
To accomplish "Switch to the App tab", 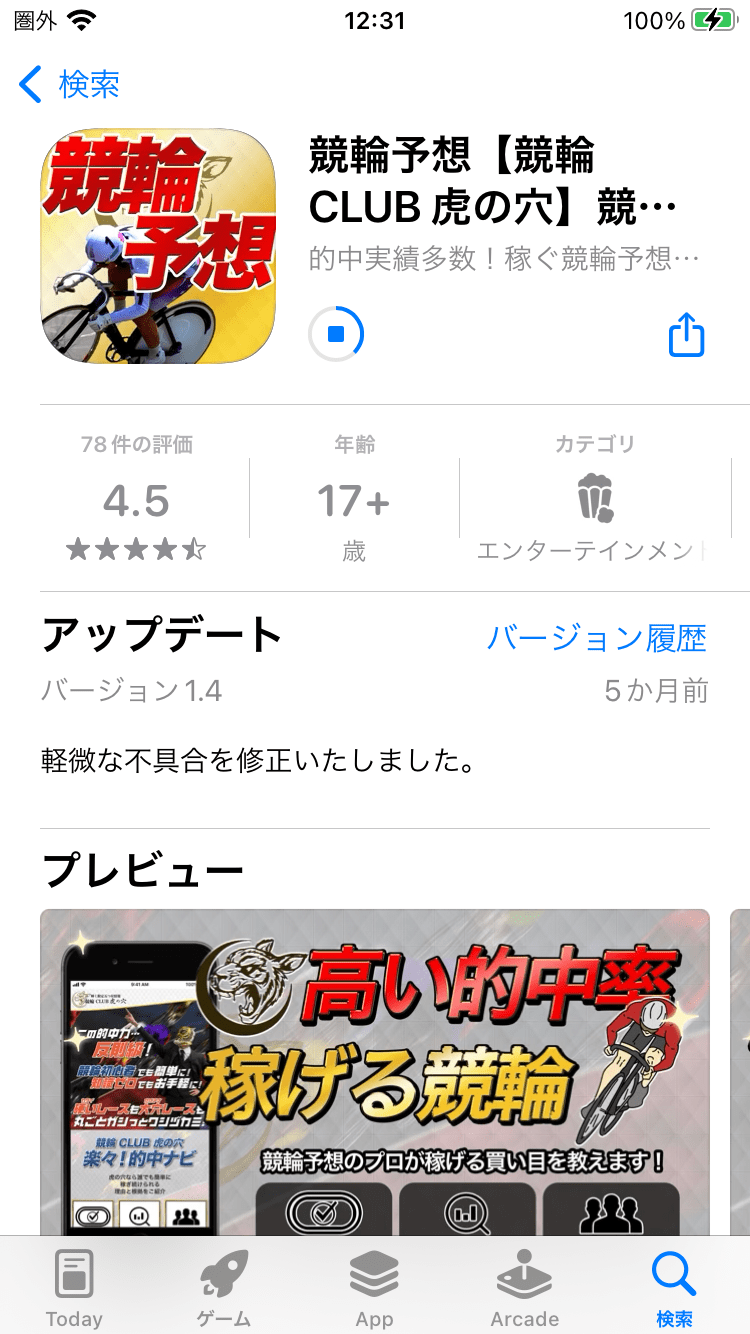I will [x=374, y=1288].
